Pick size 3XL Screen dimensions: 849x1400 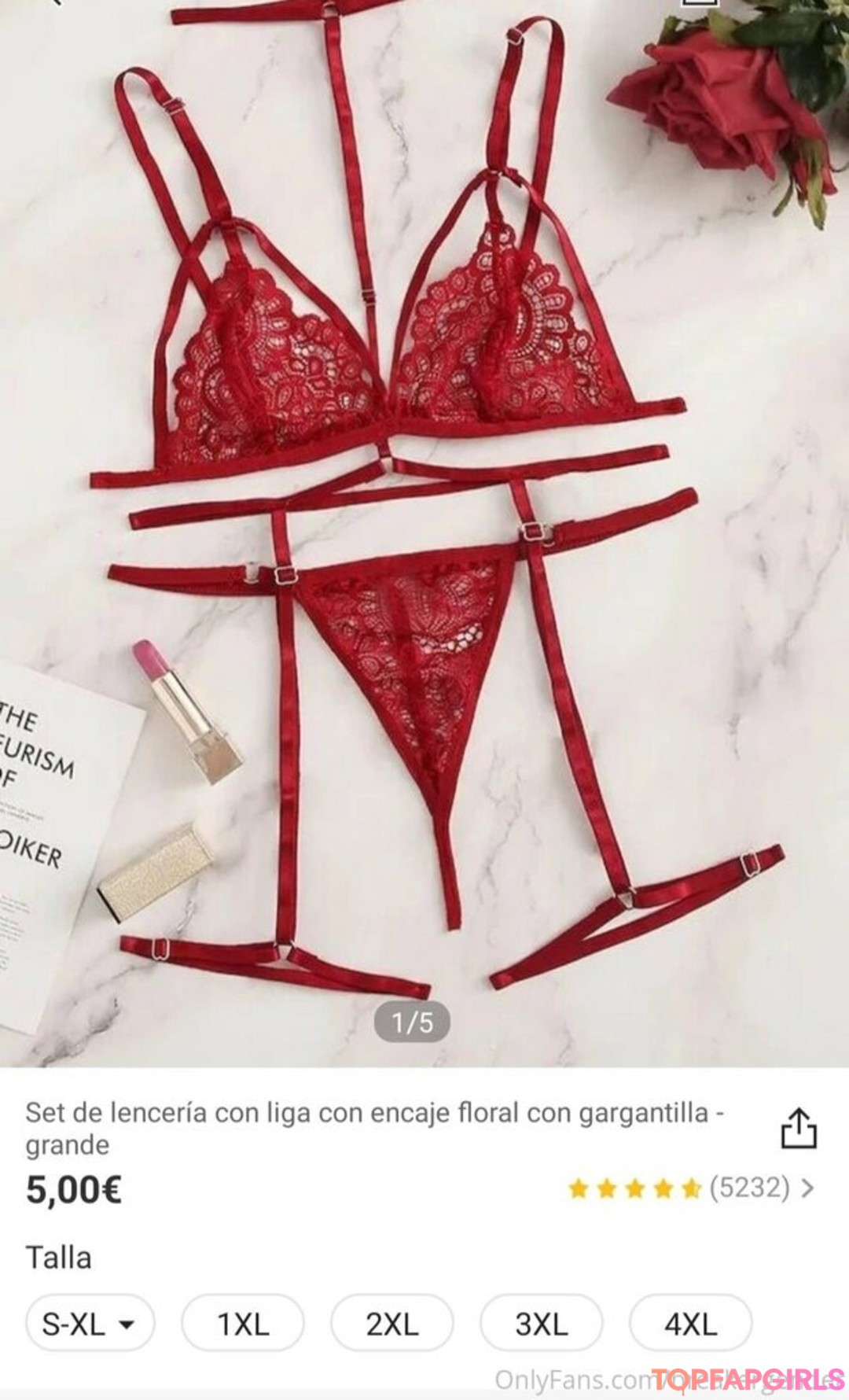tap(541, 1324)
